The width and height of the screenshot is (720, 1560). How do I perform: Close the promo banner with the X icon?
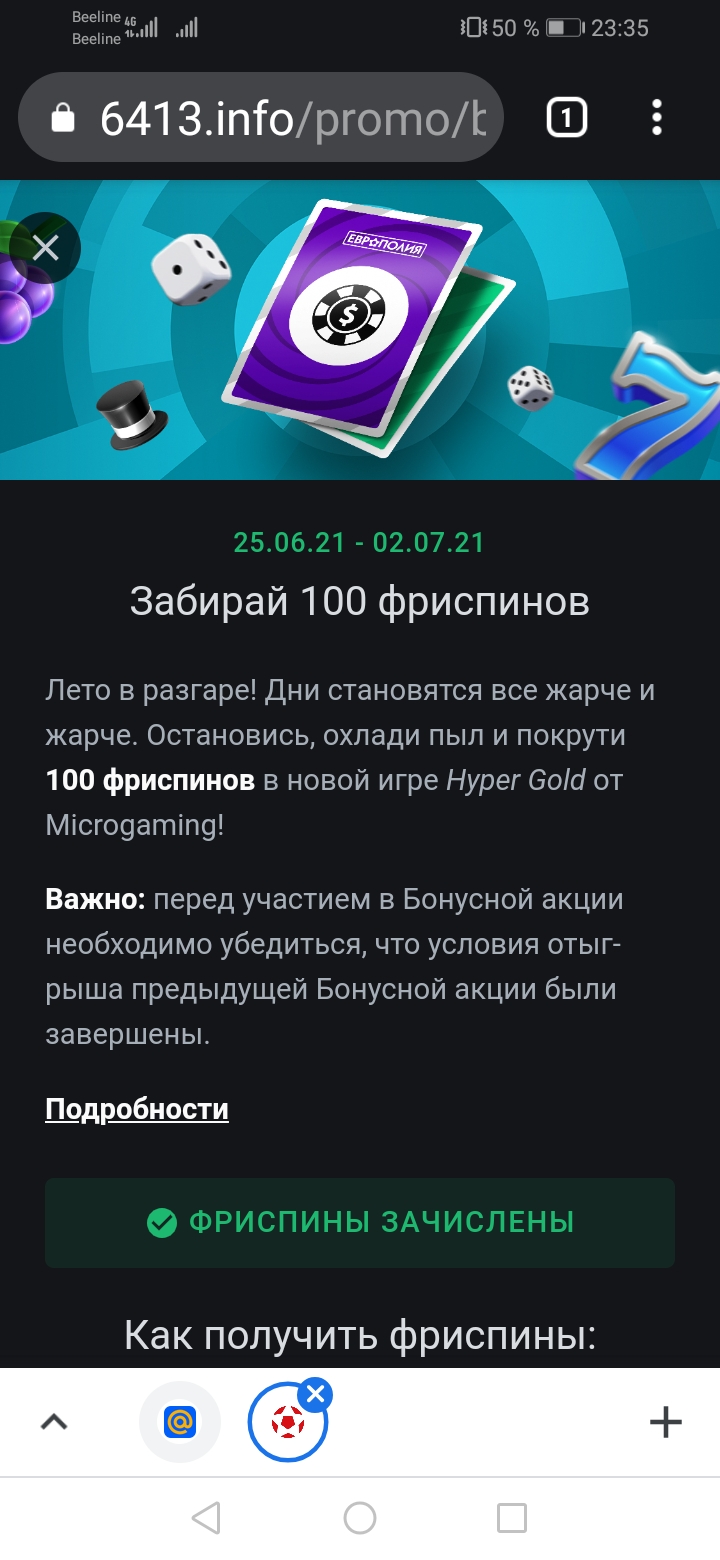[x=44, y=247]
